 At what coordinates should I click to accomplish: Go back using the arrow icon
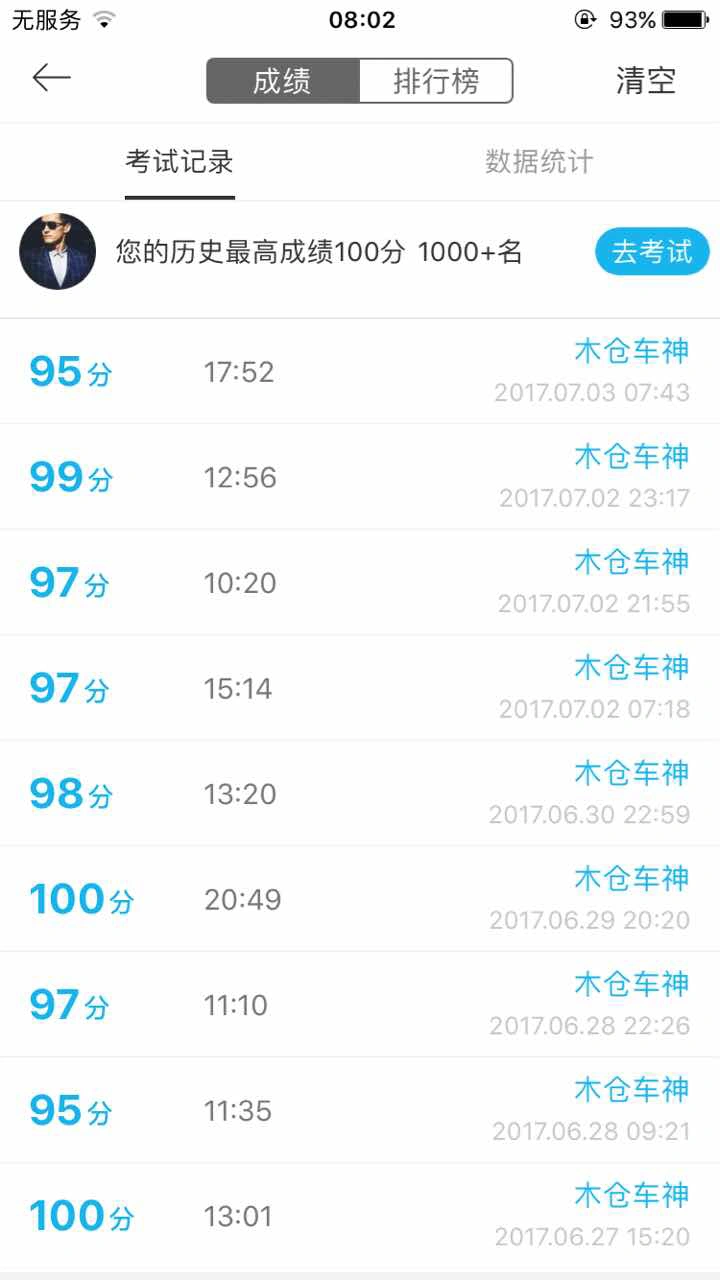point(52,78)
